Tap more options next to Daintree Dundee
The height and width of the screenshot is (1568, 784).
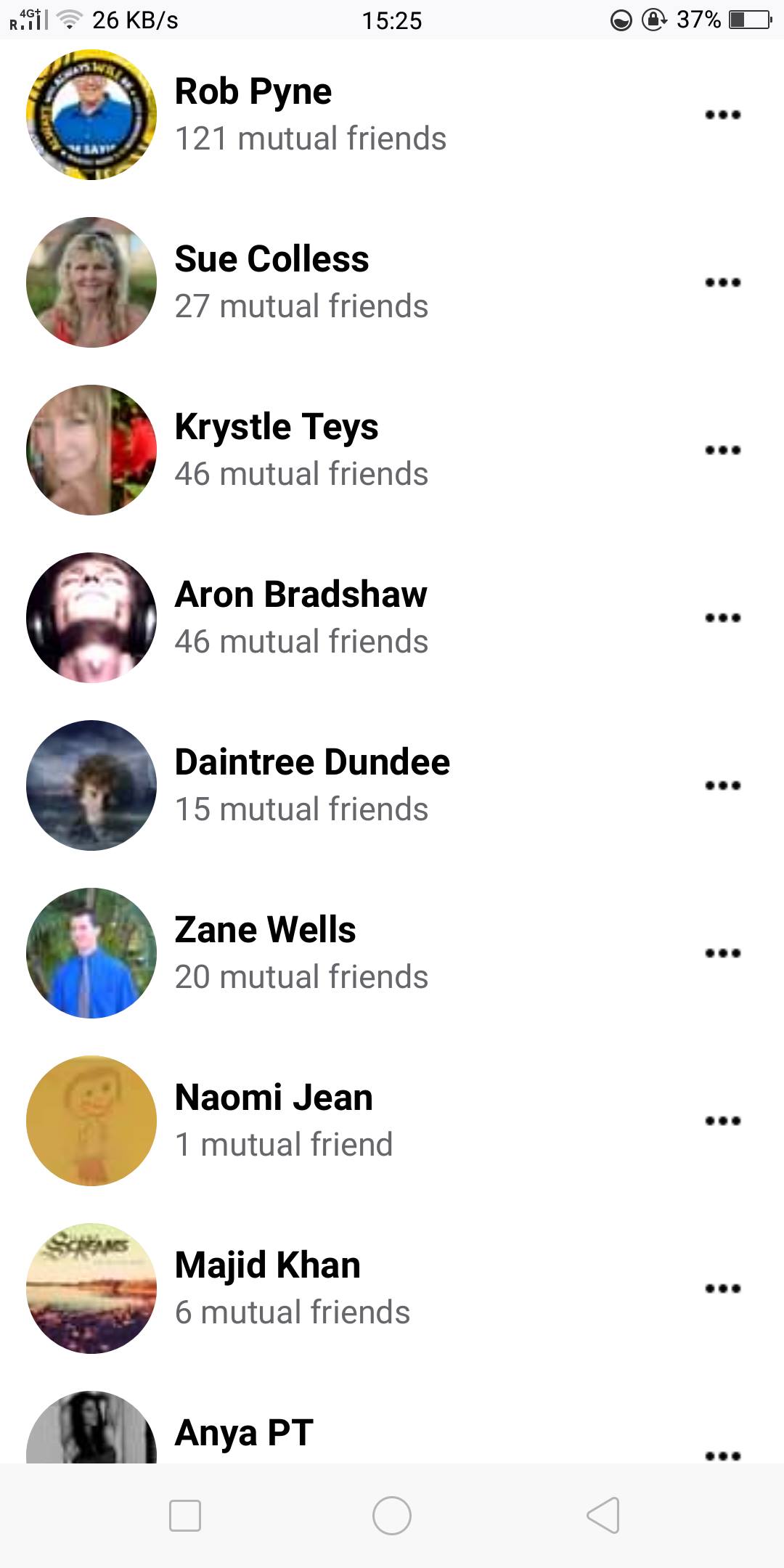[722, 785]
